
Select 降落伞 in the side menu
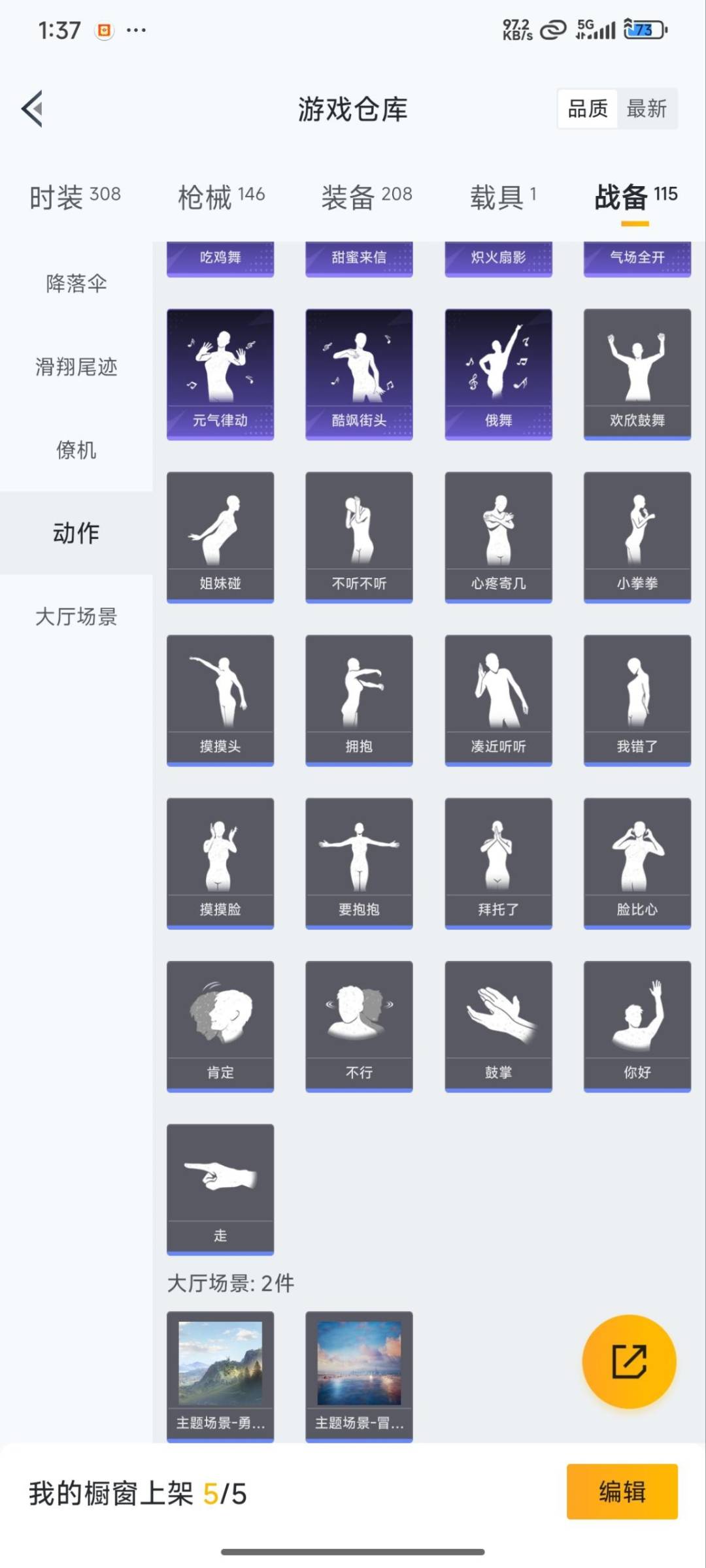click(76, 284)
